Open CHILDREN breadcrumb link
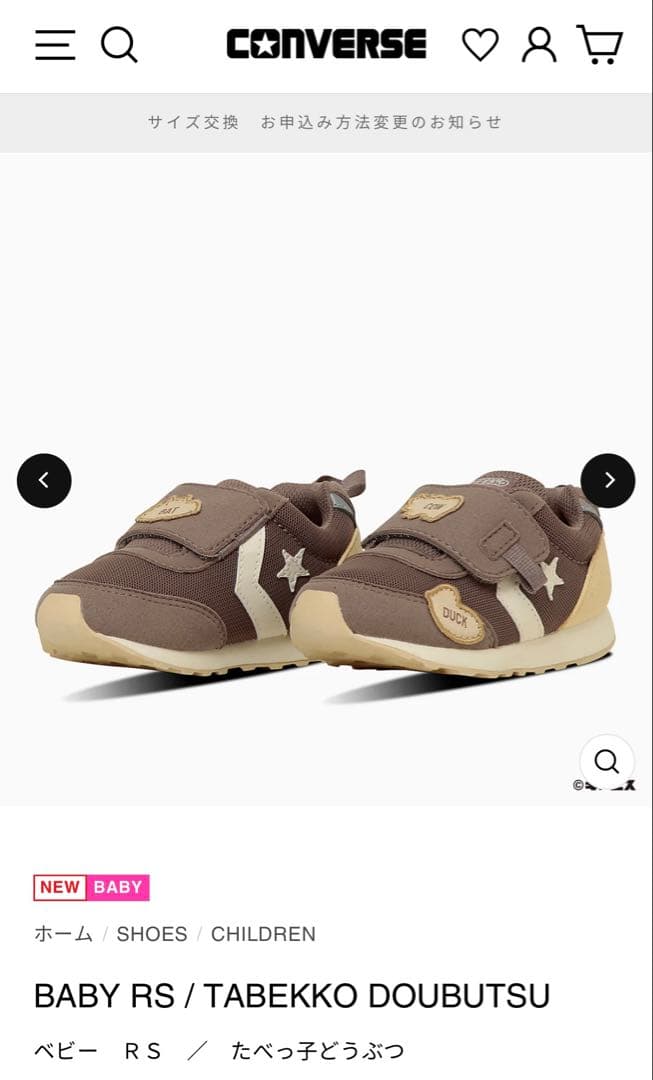This screenshot has height=1080, width=653. [x=263, y=934]
